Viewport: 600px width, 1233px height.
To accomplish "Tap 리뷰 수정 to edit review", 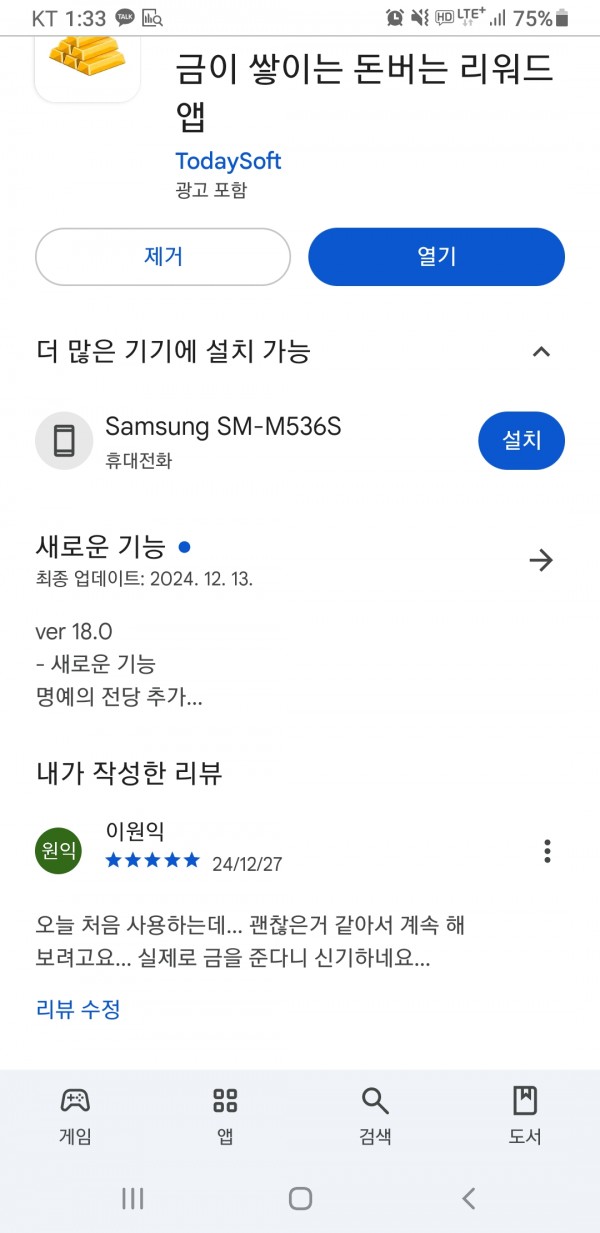I will (78, 1009).
